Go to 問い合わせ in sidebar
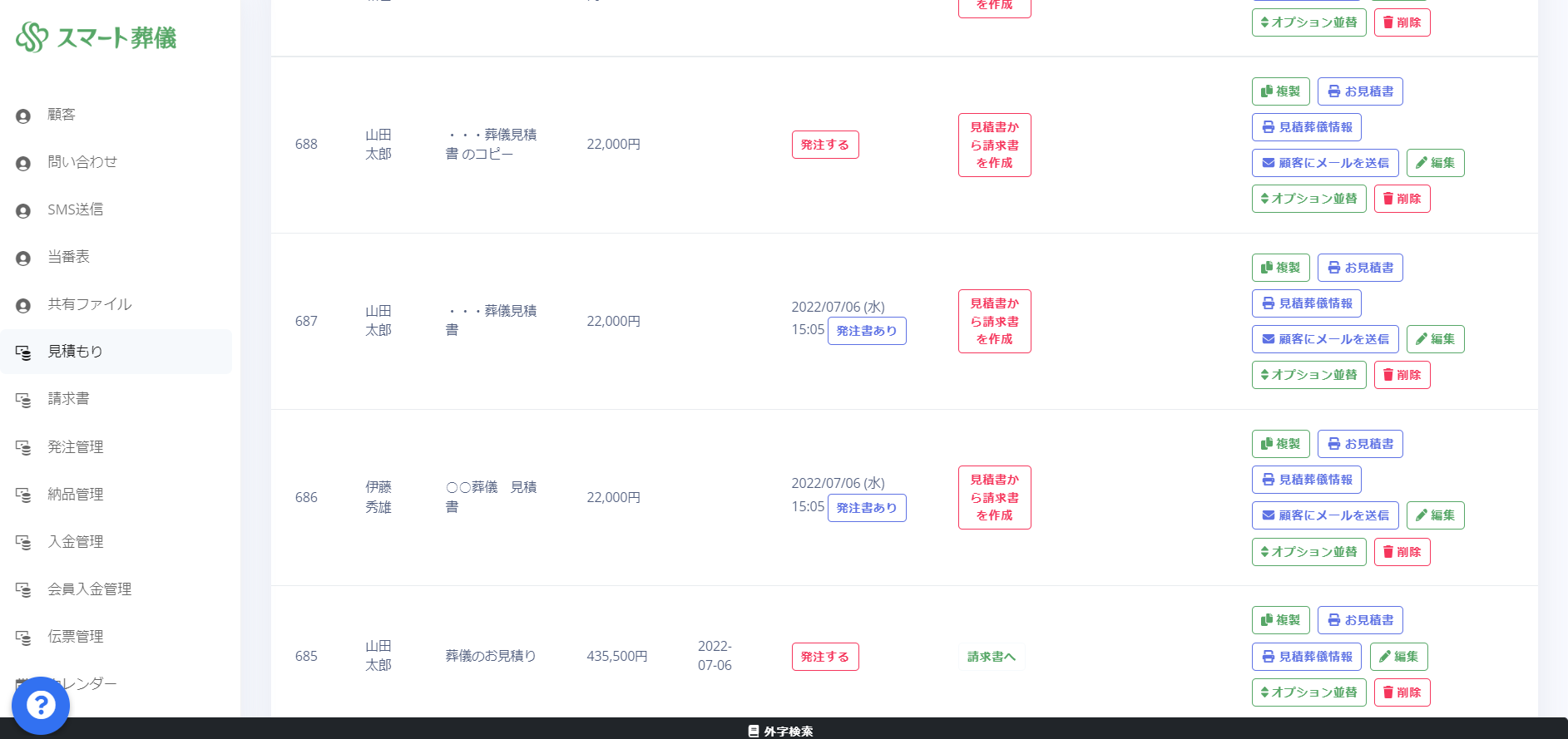 click(x=82, y=162)
